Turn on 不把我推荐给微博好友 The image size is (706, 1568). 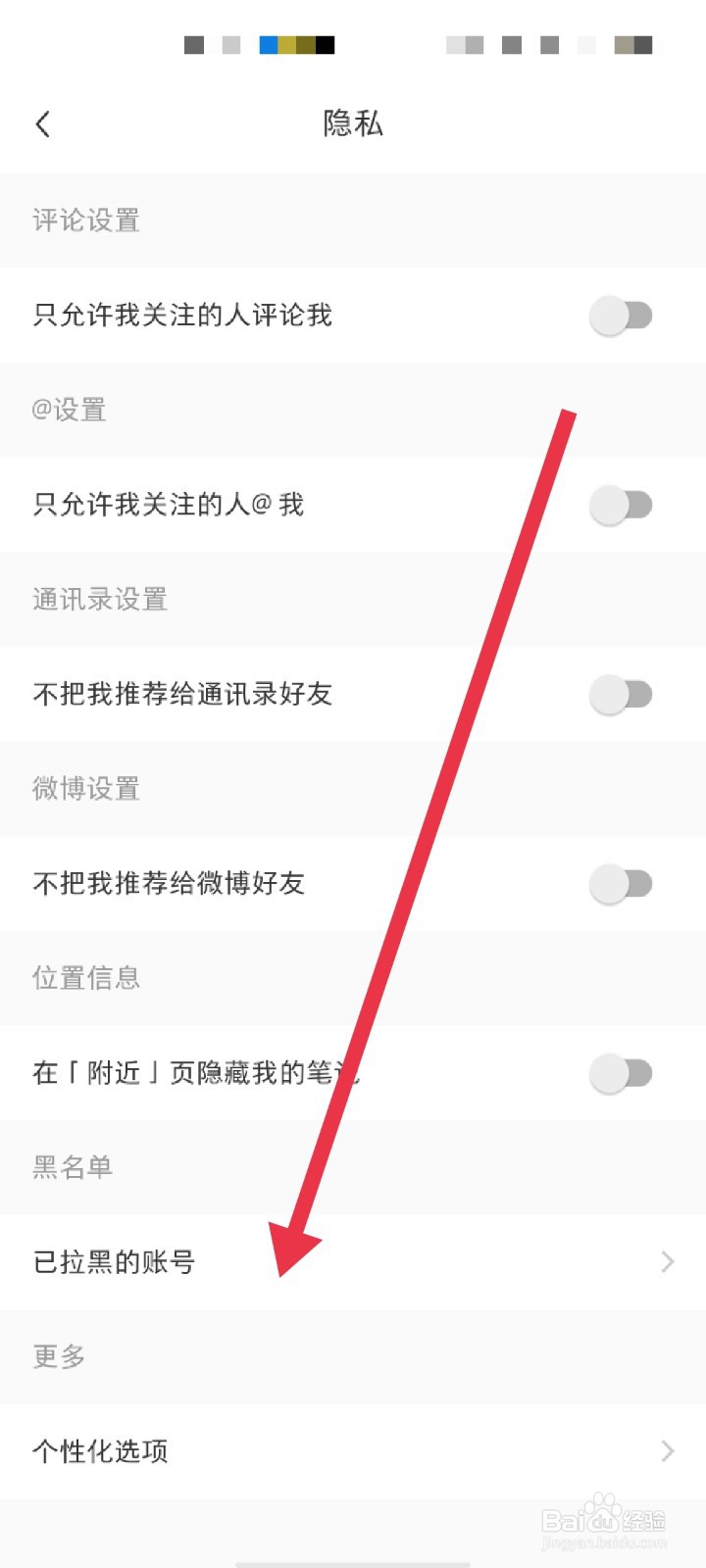click(x=621, y=883)
